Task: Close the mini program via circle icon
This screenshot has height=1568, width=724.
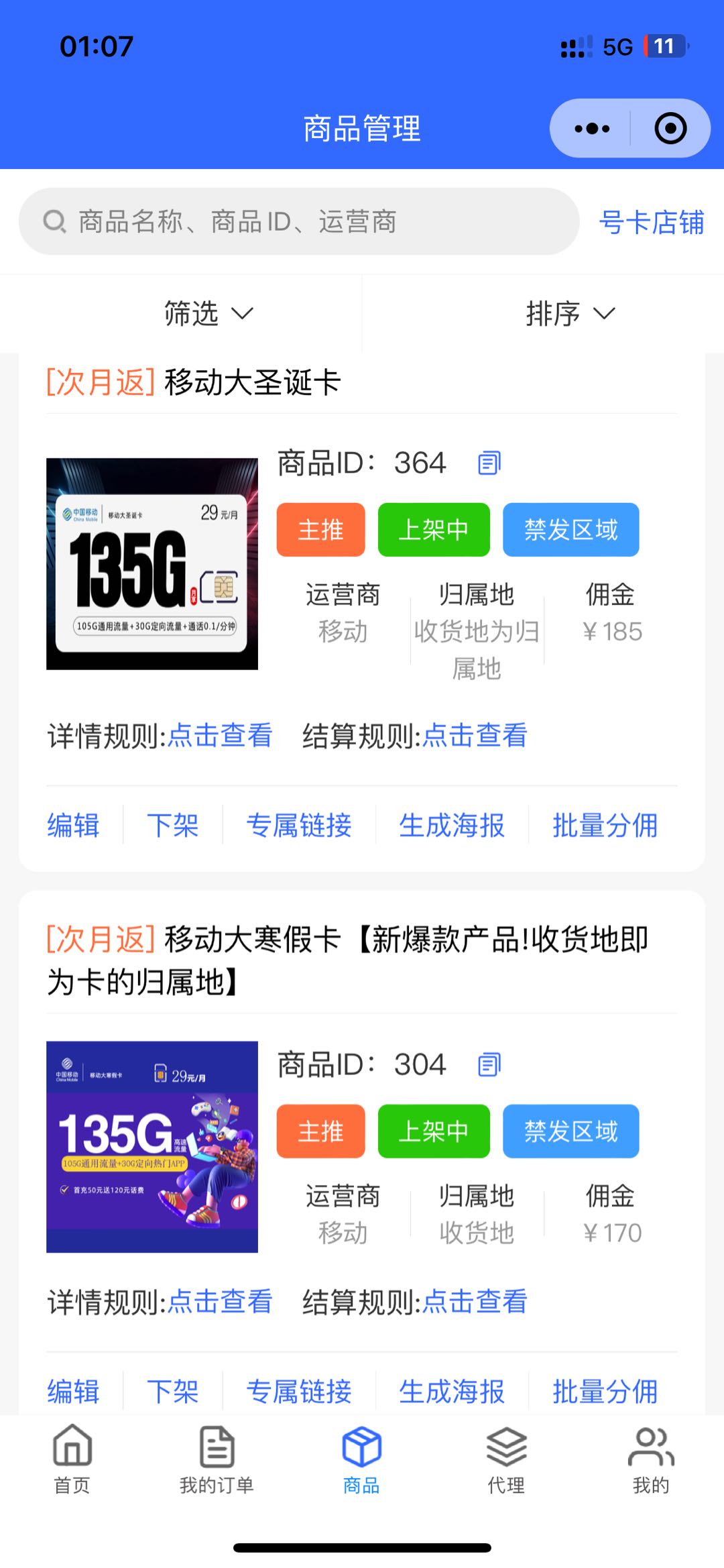Action: click(670, 128)
